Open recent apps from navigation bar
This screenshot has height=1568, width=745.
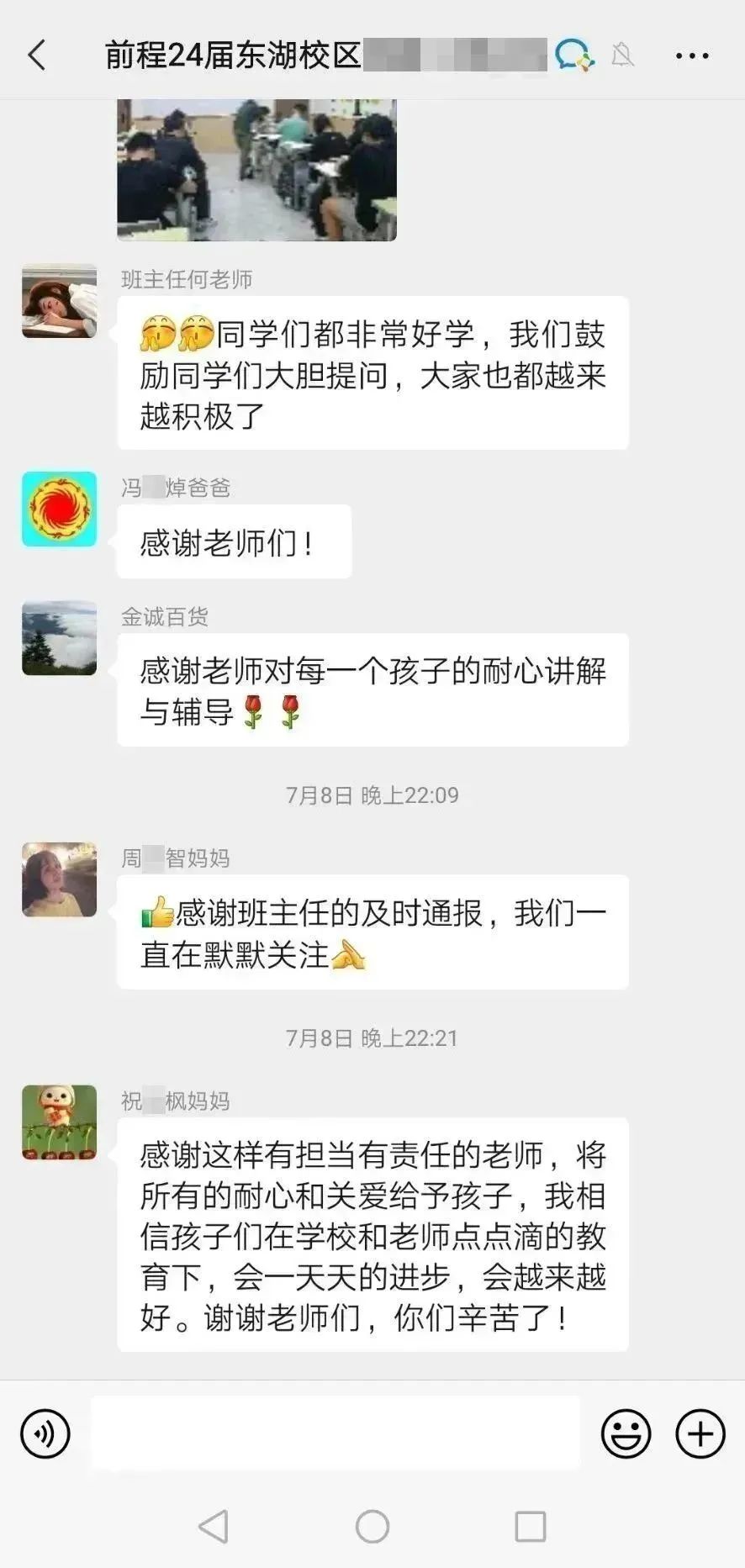(x=530, y=1526)
